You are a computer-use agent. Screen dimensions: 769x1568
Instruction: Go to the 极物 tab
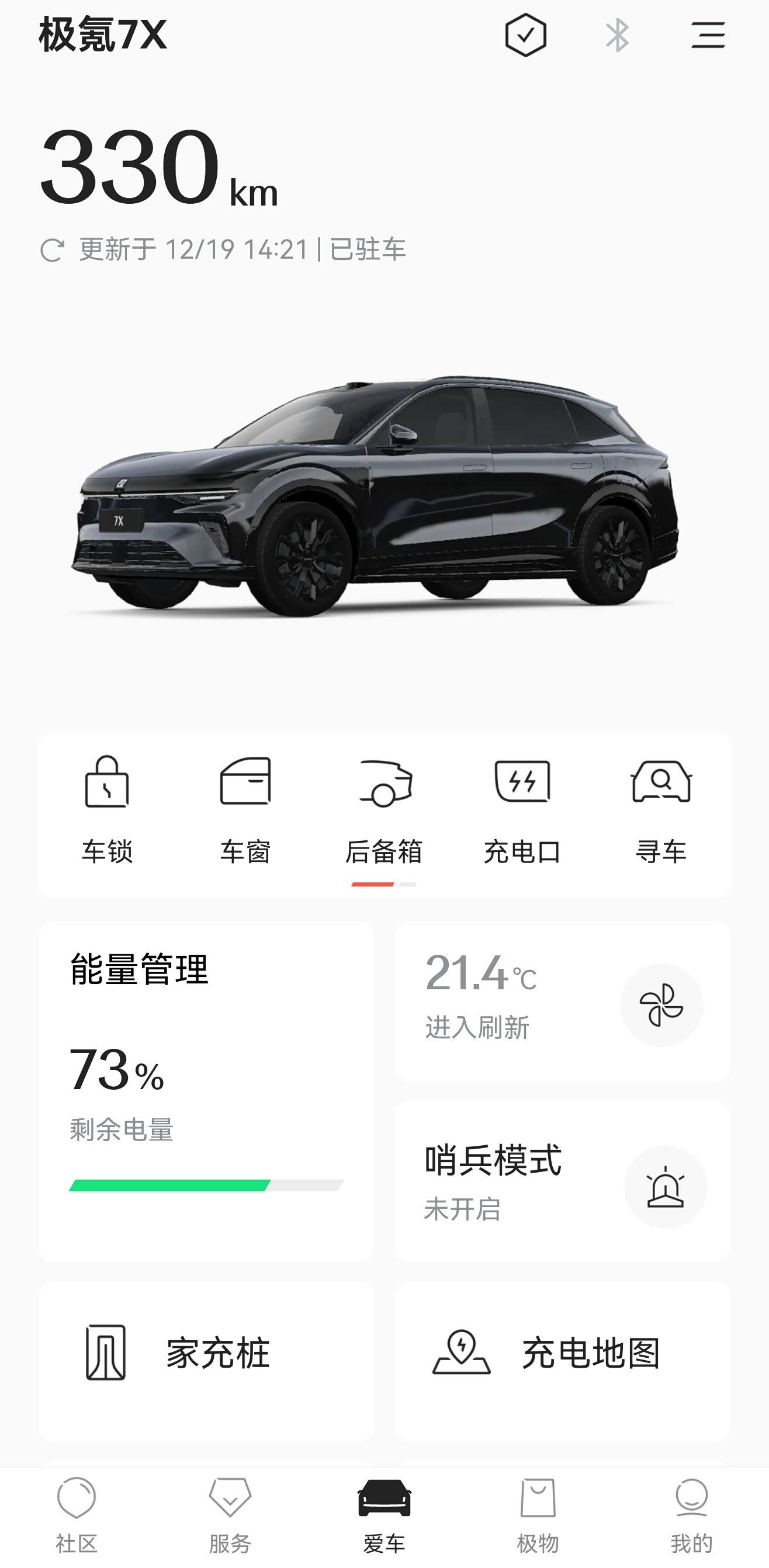pyautogui.click(x=538, y=1515)
